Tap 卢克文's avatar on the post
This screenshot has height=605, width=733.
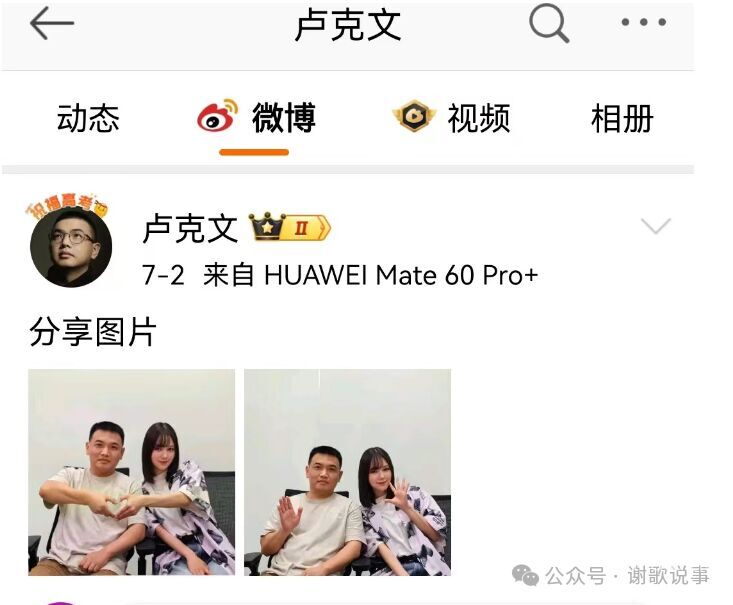70,246
